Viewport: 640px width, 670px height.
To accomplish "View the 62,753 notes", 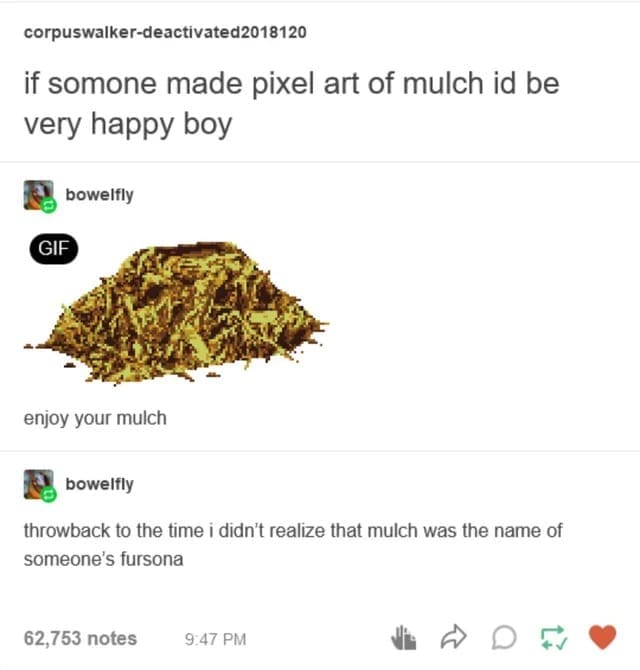I will (80, 638).
